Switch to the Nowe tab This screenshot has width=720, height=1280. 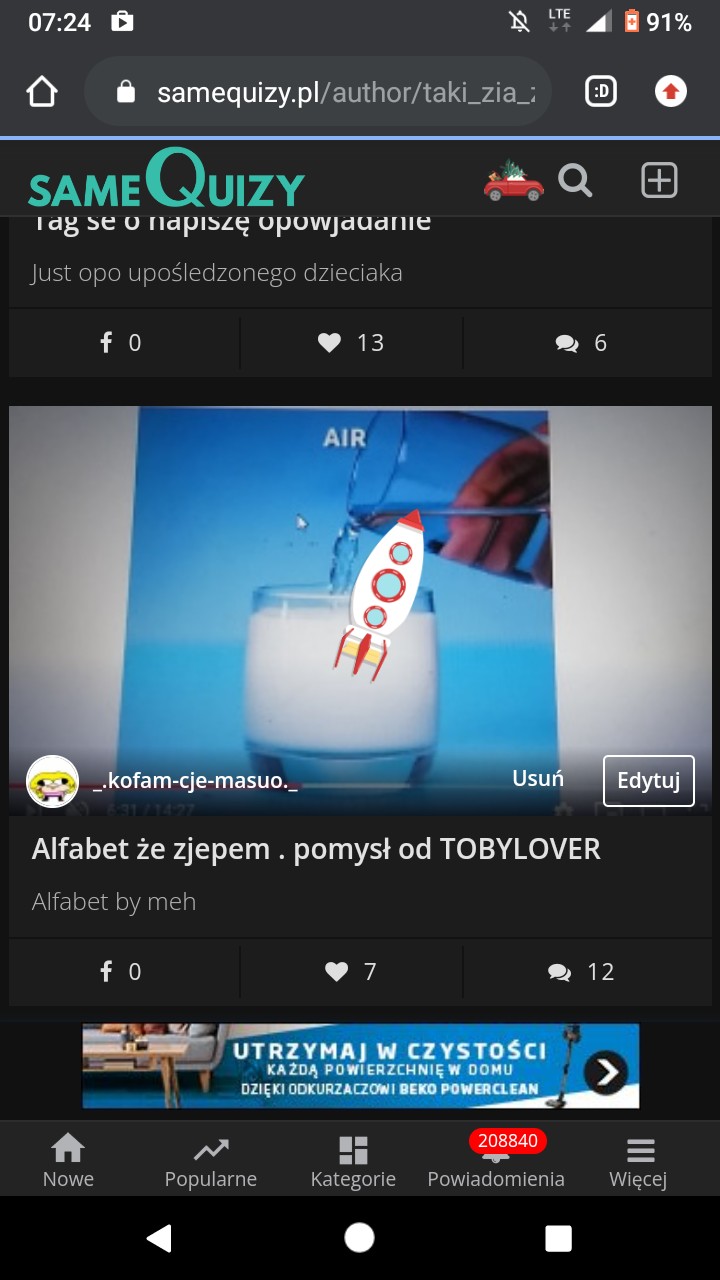pos(68,1160)
